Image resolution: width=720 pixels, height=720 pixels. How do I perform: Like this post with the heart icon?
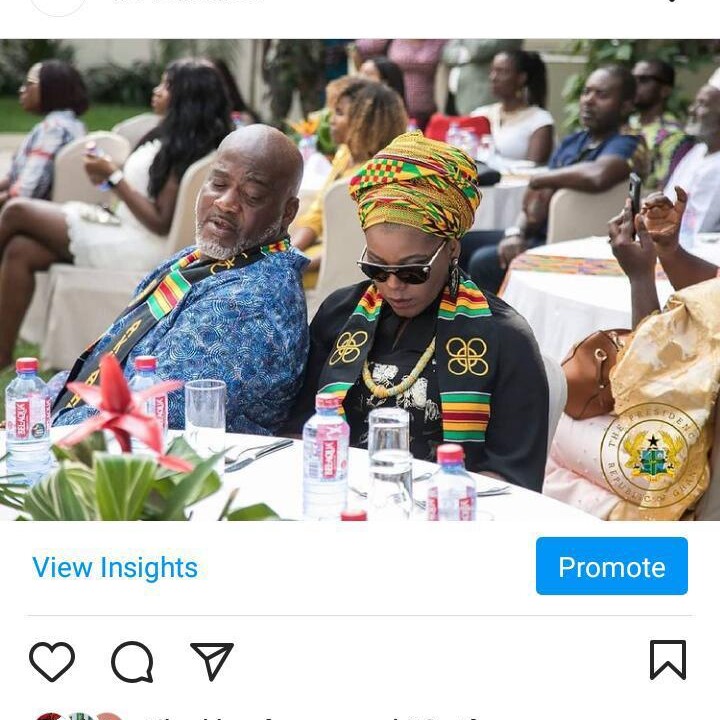52,661
